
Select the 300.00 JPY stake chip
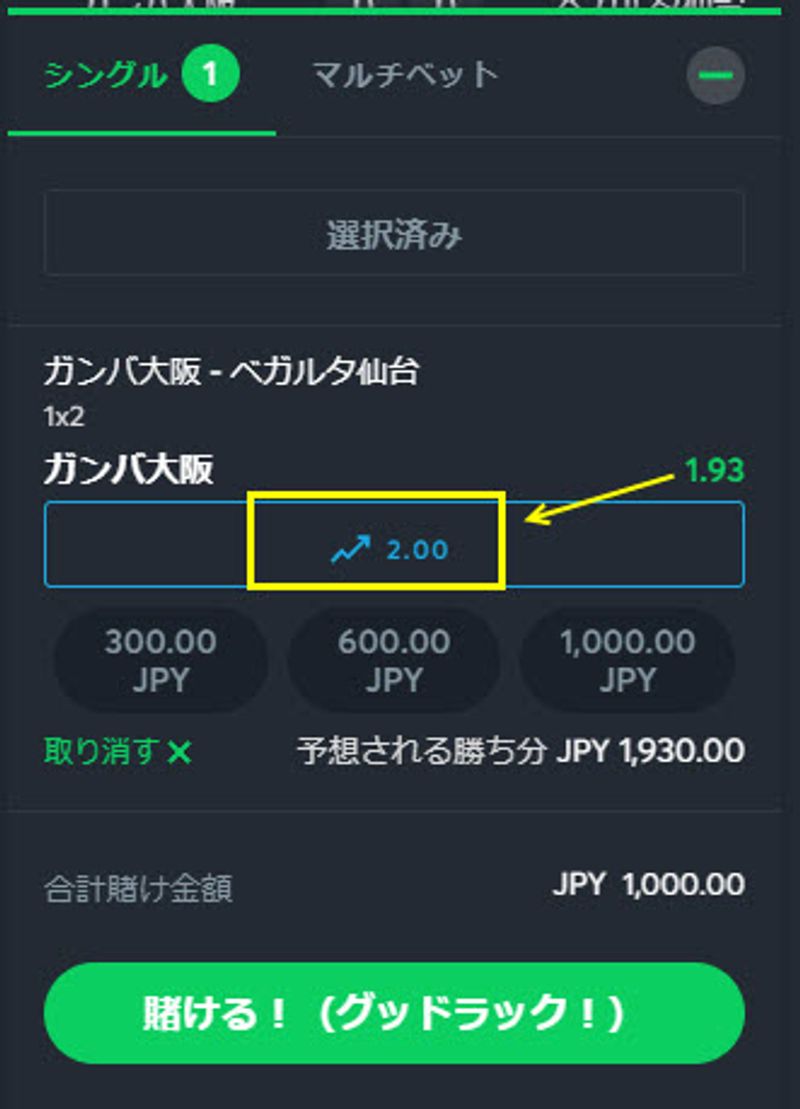pos(160,660)
